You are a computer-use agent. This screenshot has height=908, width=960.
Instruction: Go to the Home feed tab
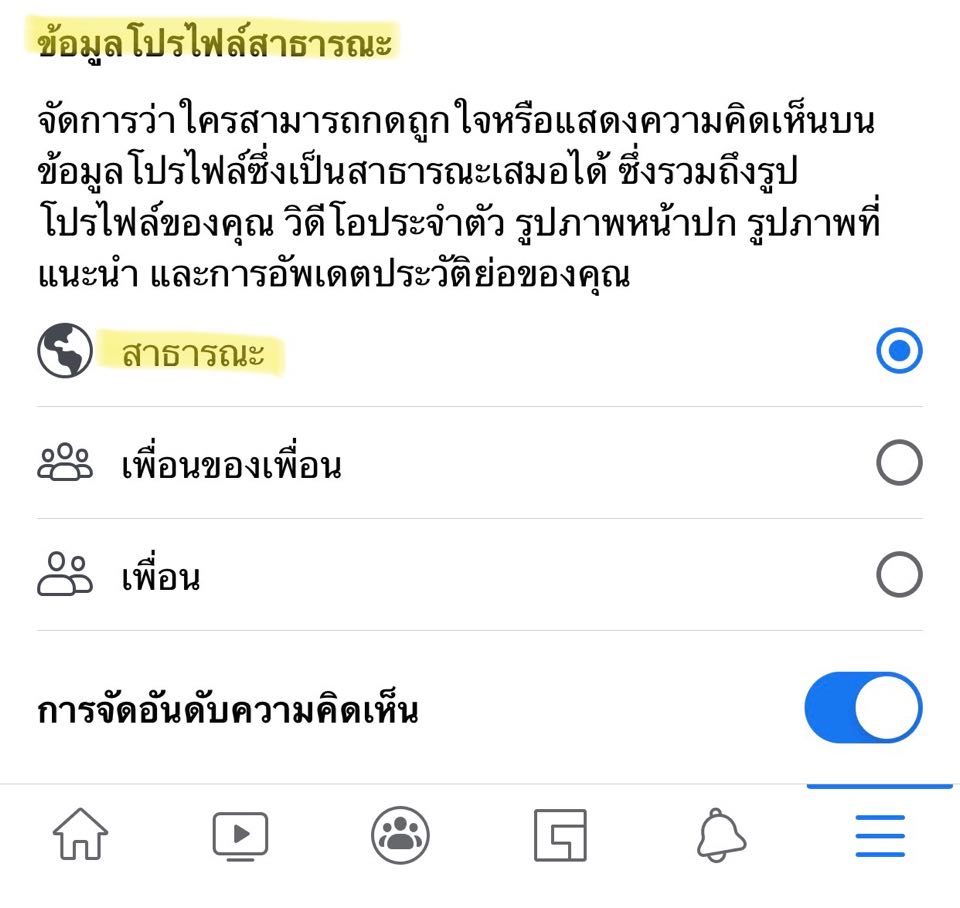click(x=80, y=835)
